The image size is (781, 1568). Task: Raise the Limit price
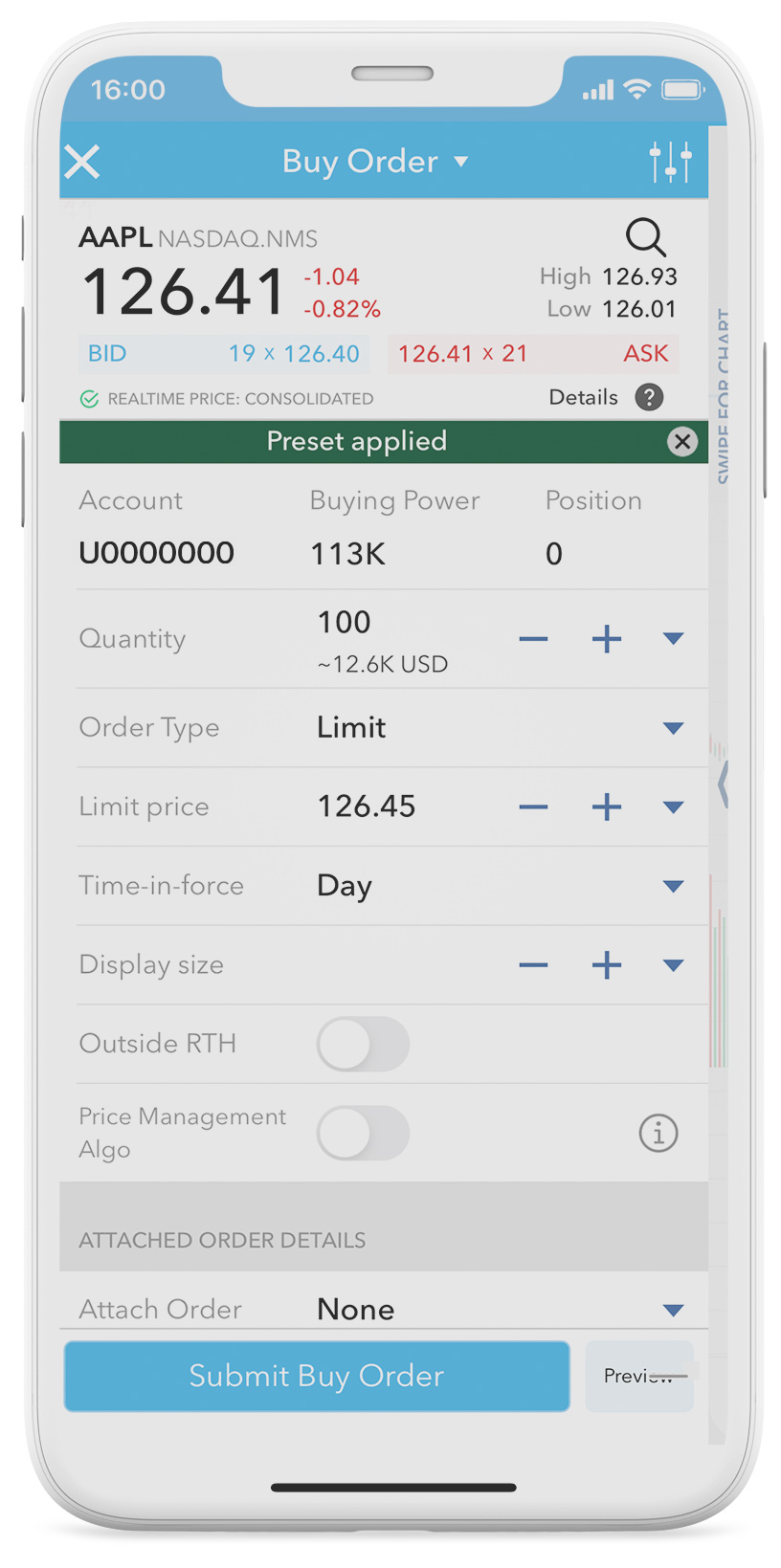click(x=607, y=807)
